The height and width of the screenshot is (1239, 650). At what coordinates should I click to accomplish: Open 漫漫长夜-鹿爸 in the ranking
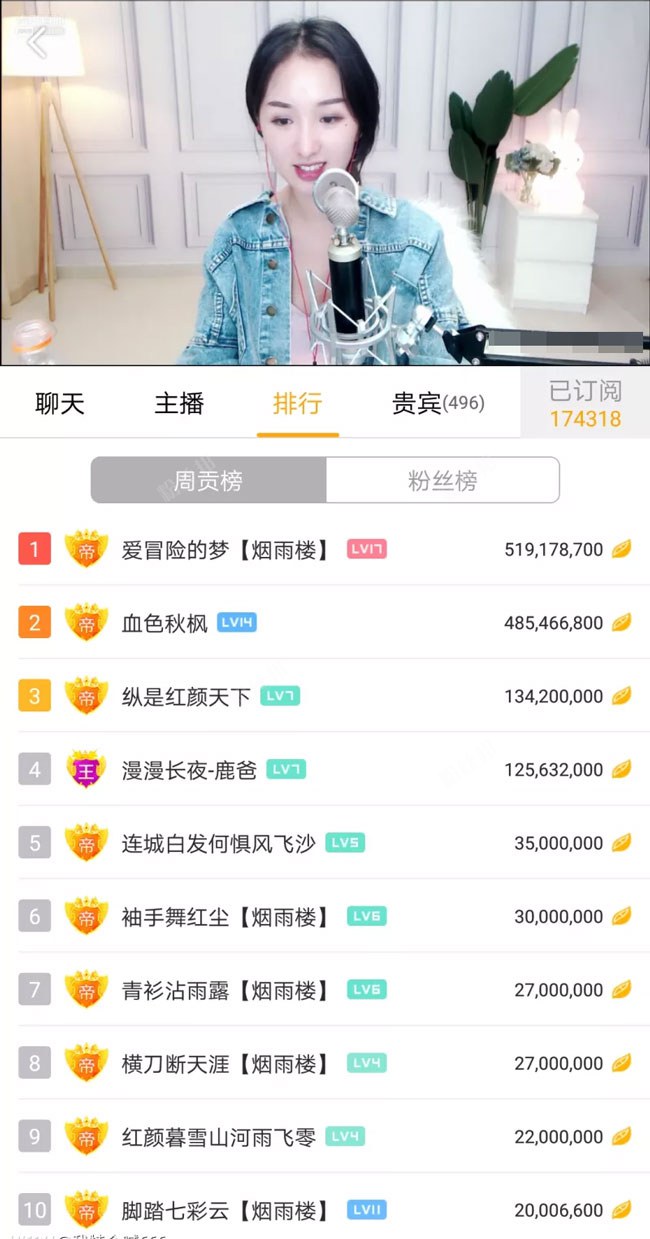pyautogui.click(x=325, y=770)
